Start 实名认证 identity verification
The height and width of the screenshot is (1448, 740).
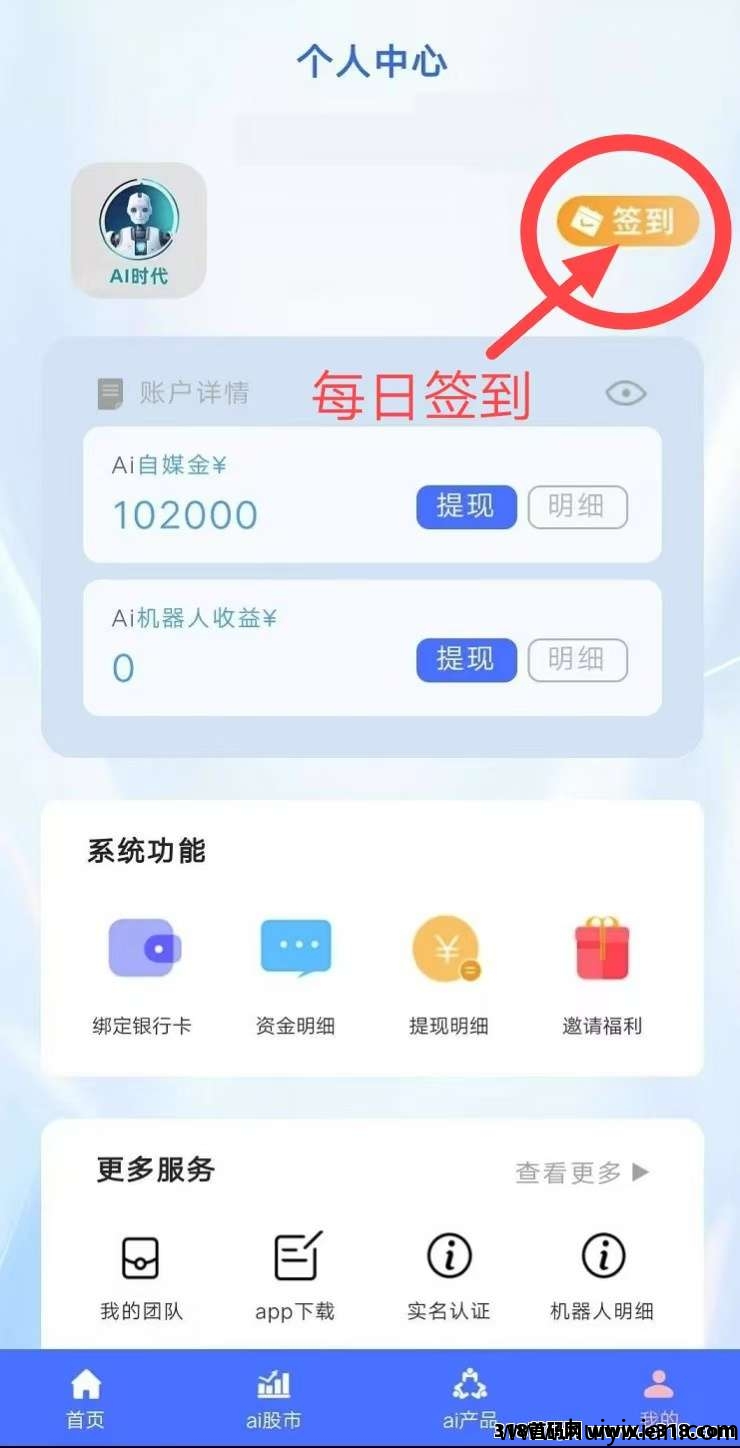pyautogui.click(x=449, y=1277)
